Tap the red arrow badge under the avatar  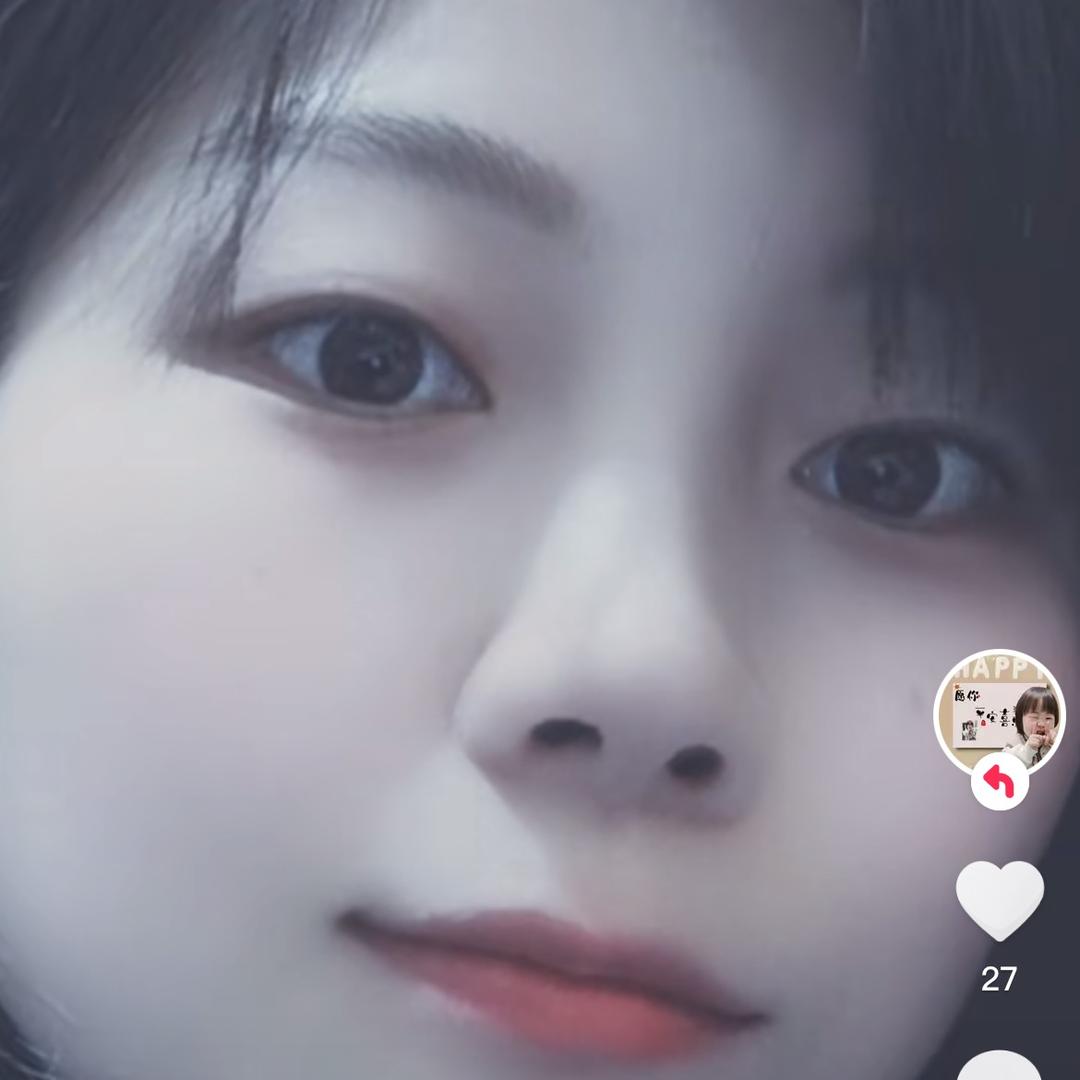pyautogui.click(x=999, y=781)
